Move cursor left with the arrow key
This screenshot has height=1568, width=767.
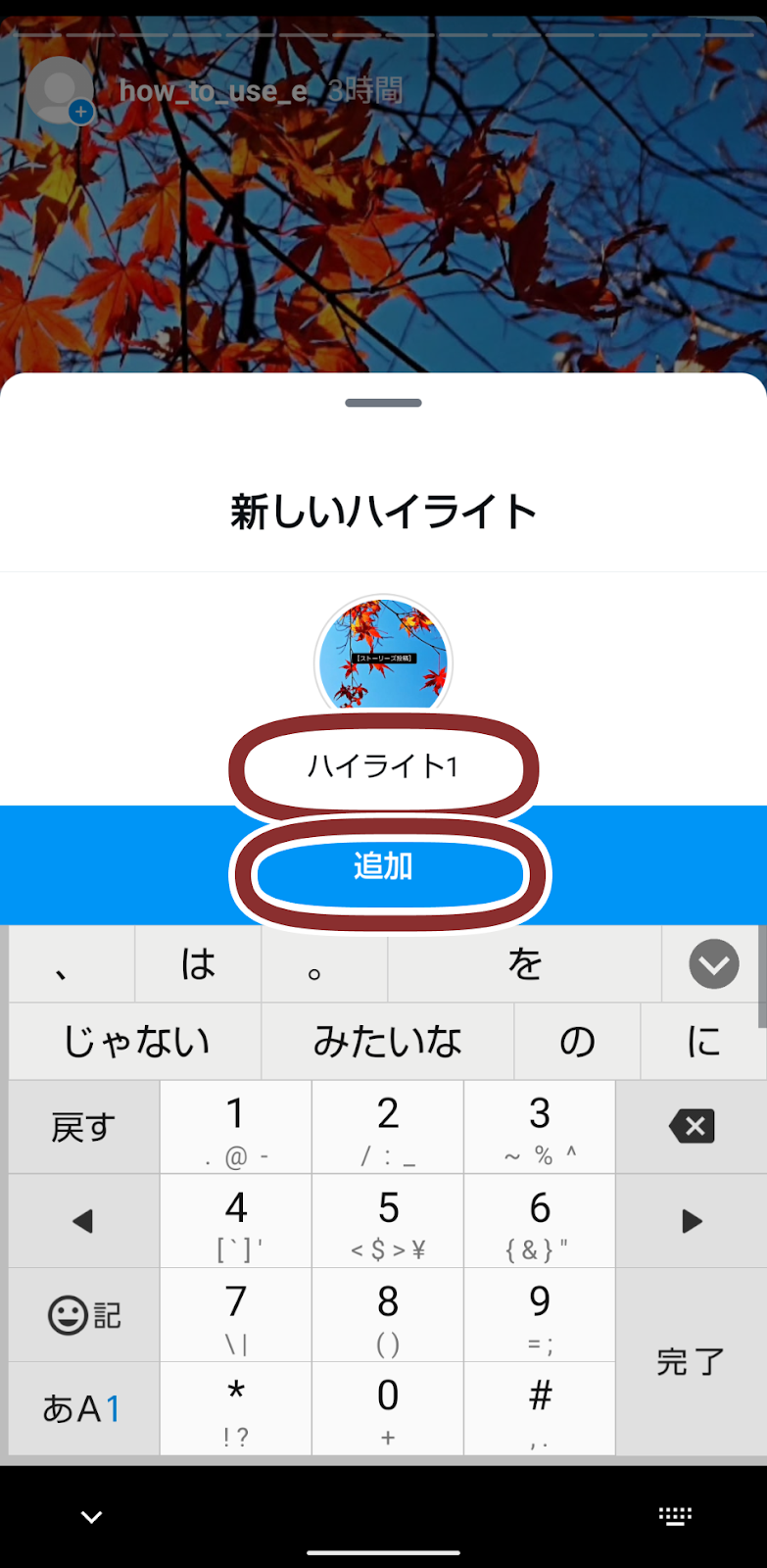[83, 1221]
